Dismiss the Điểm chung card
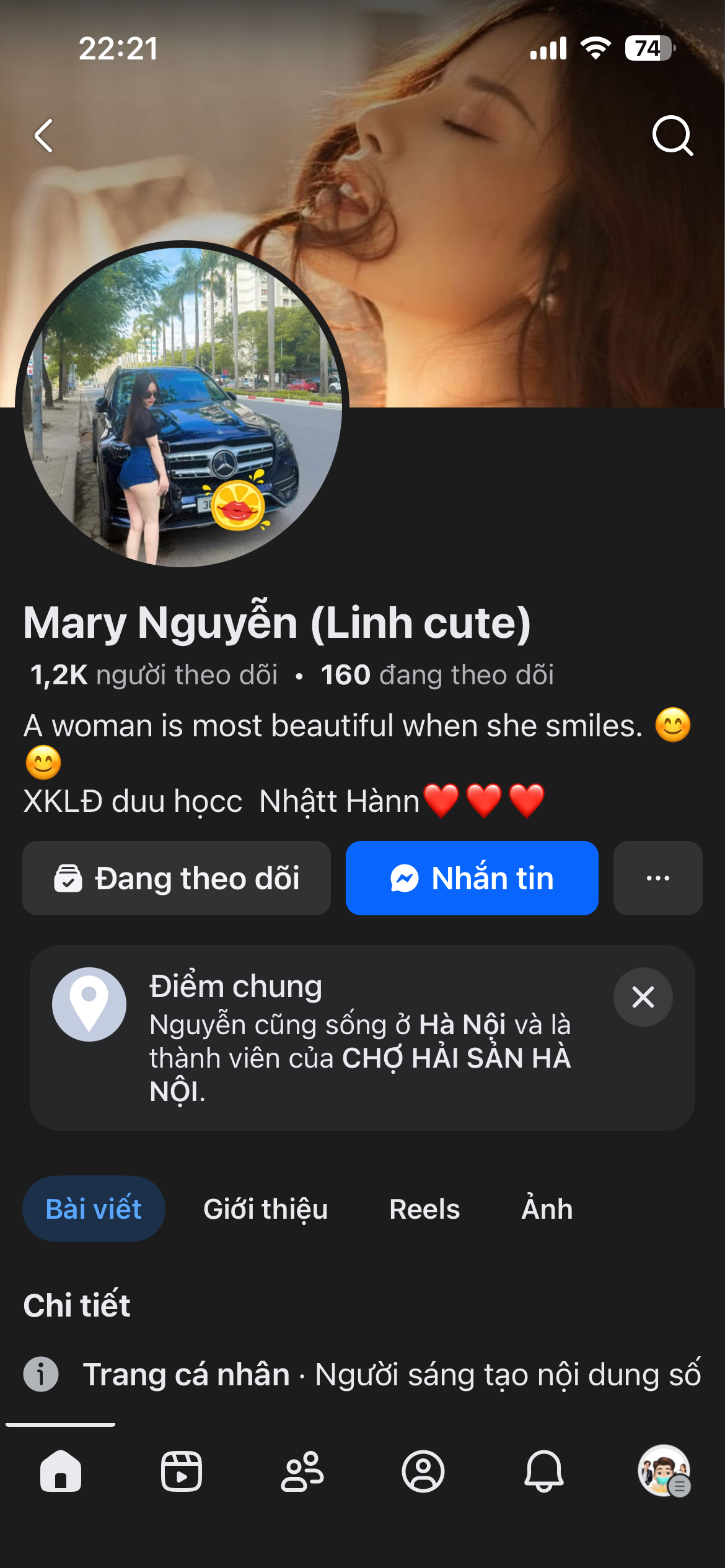Image resolution: width=725 pixels, height=1568 pixels. click(643, 997)
